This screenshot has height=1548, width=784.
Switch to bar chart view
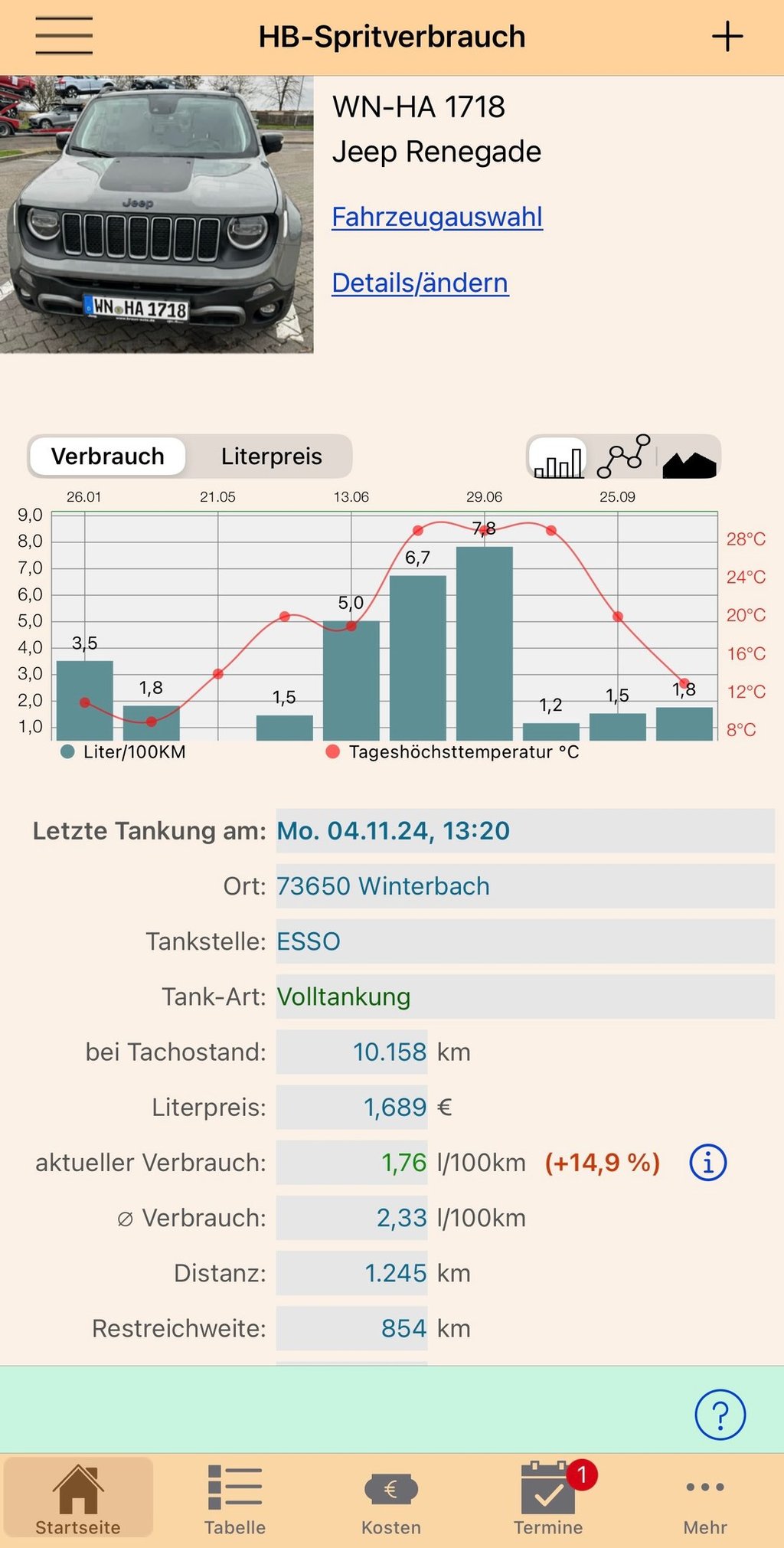click(x=558, y=458)
